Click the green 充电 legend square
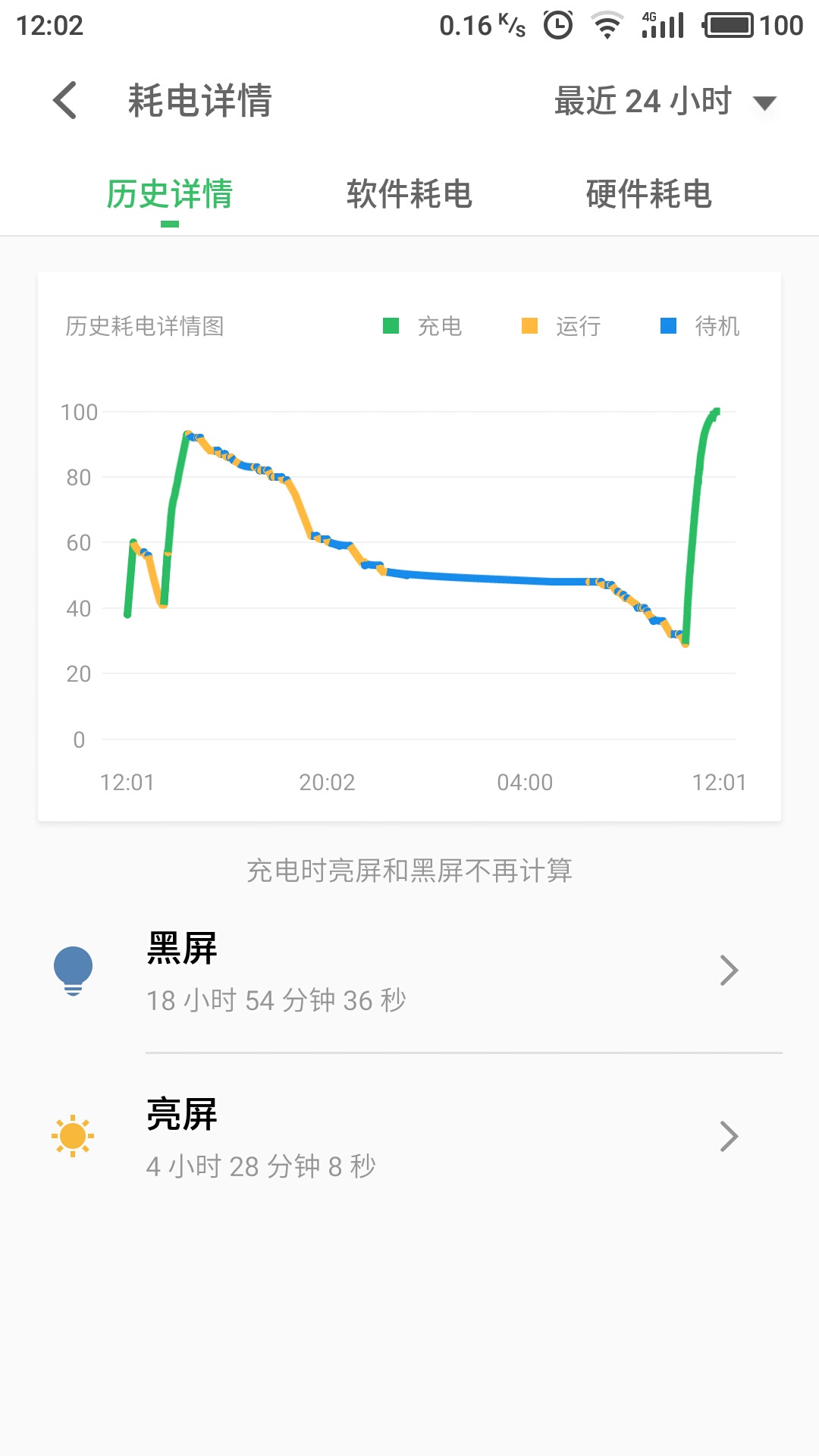The image size is (819, 1456). click(x=390, y=326)
